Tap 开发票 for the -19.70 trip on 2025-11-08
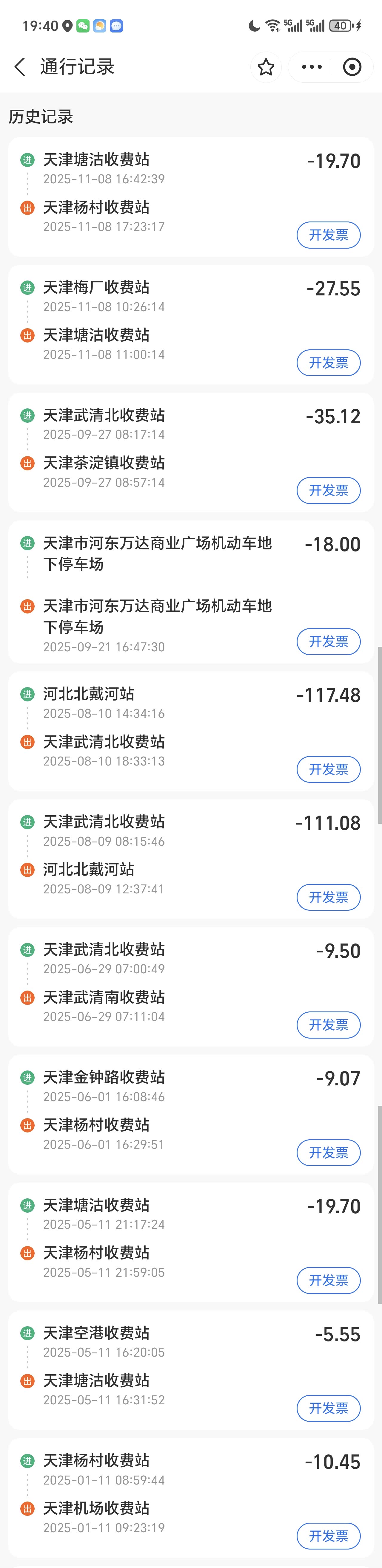The width and height of the screenshot is (382, 1568). [328, 235]
